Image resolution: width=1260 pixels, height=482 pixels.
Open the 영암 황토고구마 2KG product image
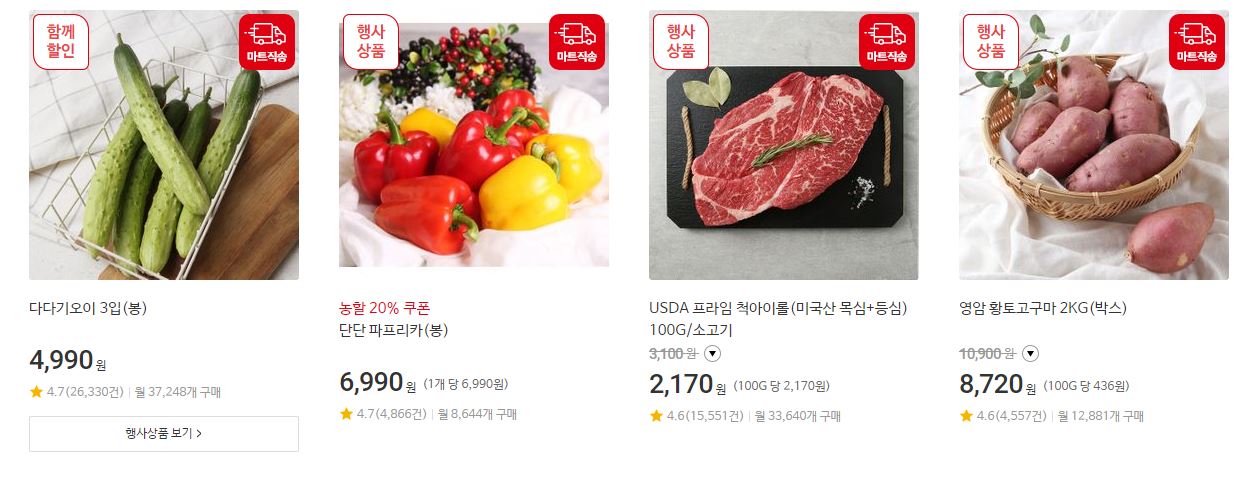click(1094, 145)
